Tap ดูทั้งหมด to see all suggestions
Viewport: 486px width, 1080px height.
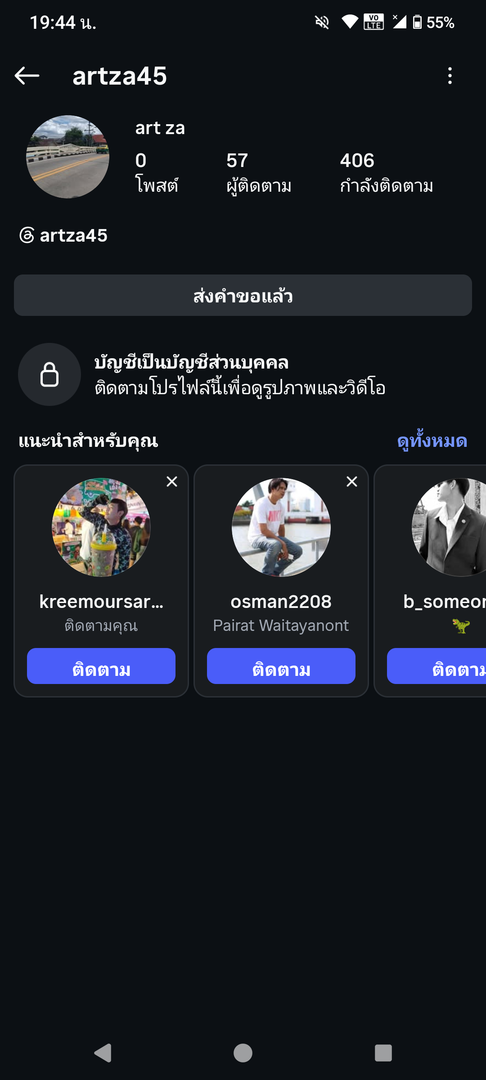432,441
